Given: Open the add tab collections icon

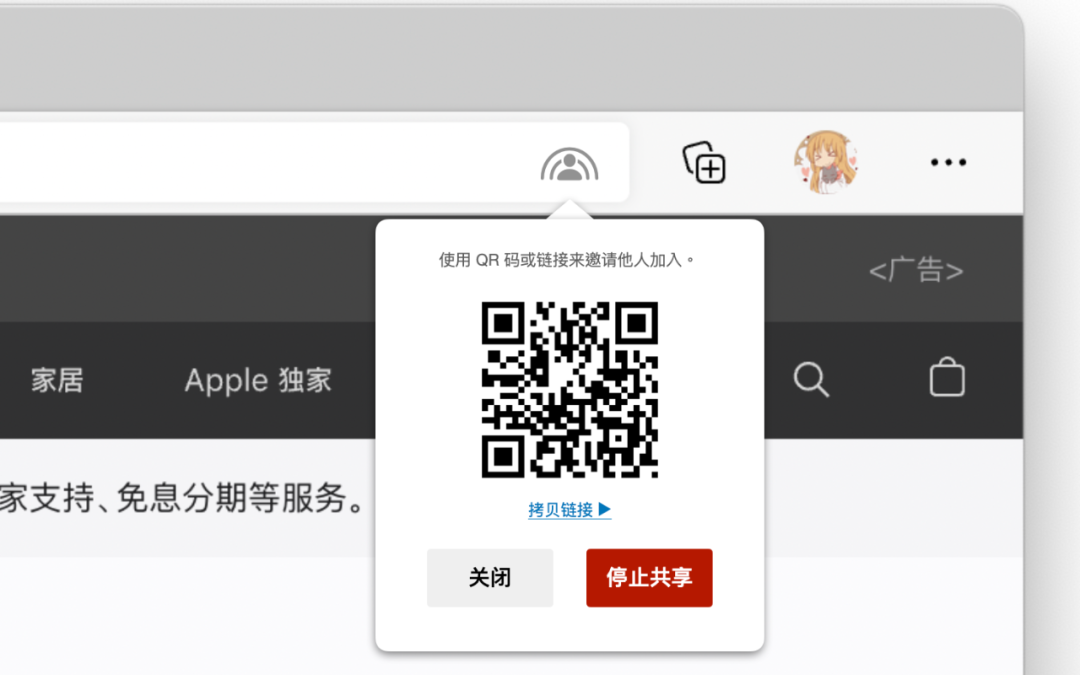Looking at the screenshot, I should coord(704,163).
